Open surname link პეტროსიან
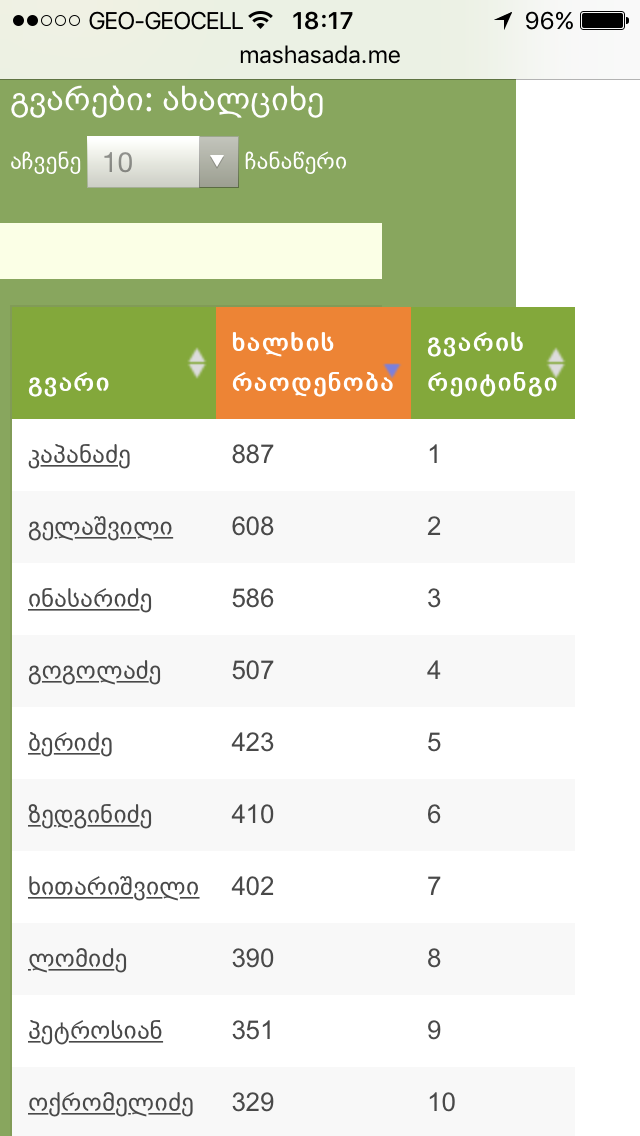Viewport: 640px width, 1136px height. 95,1032
